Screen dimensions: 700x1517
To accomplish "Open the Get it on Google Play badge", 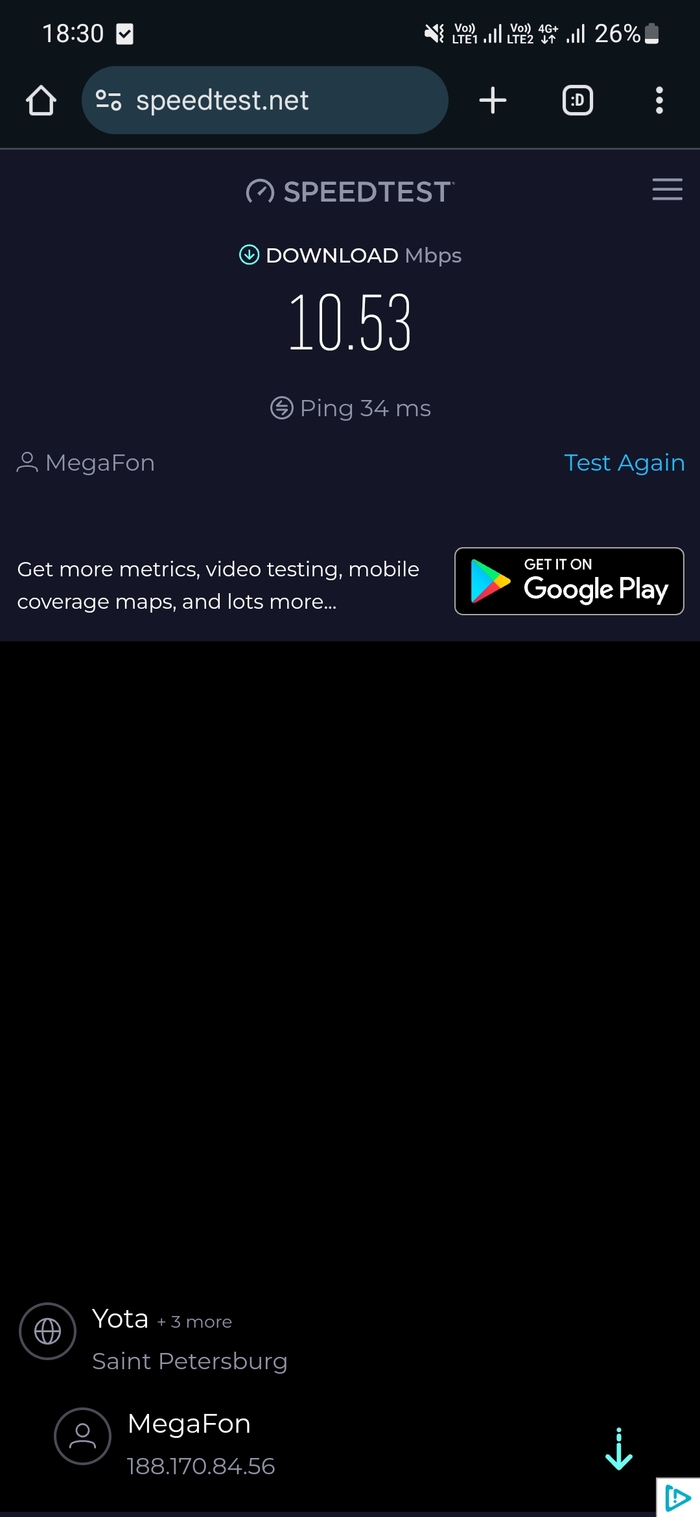I will click(x=569, y=581).
